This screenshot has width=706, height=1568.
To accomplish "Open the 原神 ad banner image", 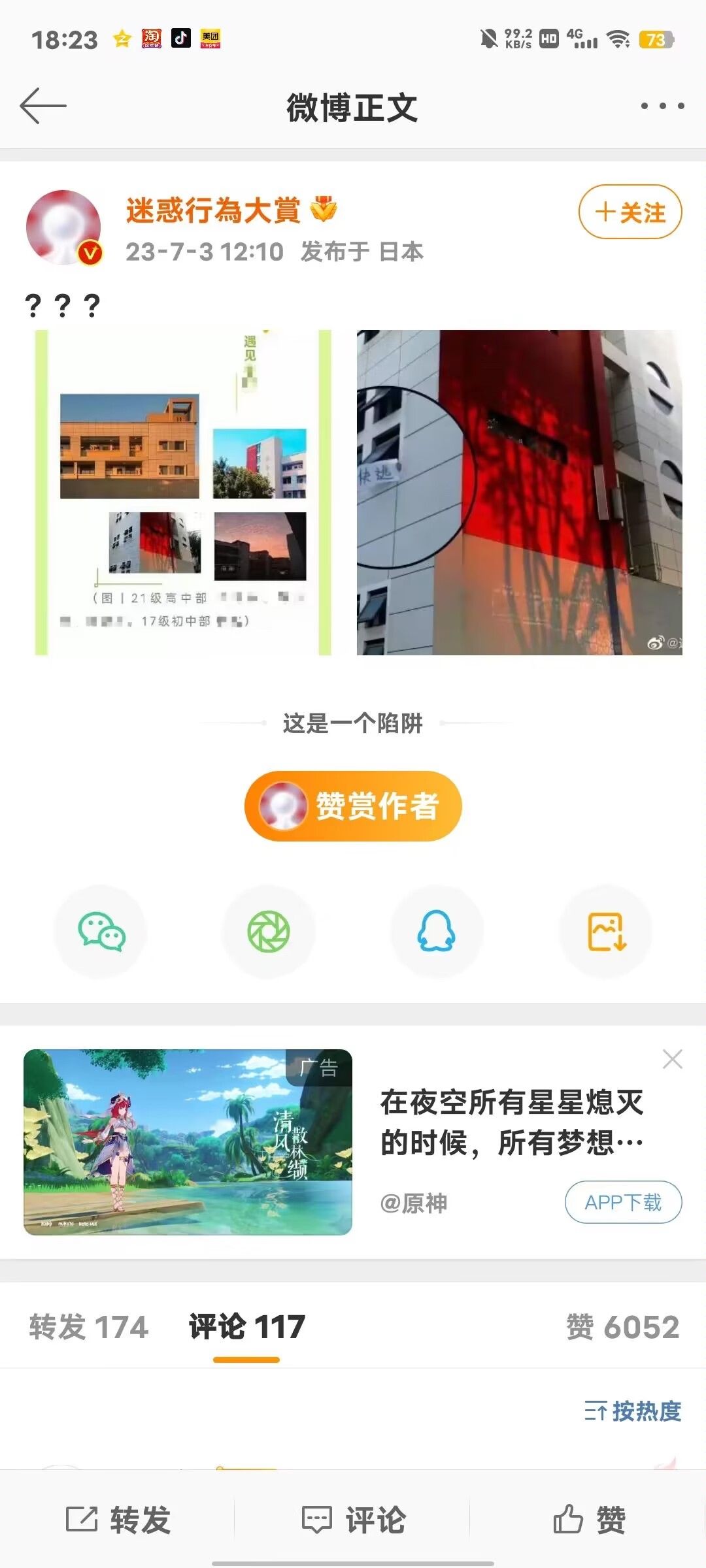I will [188, 1142].
